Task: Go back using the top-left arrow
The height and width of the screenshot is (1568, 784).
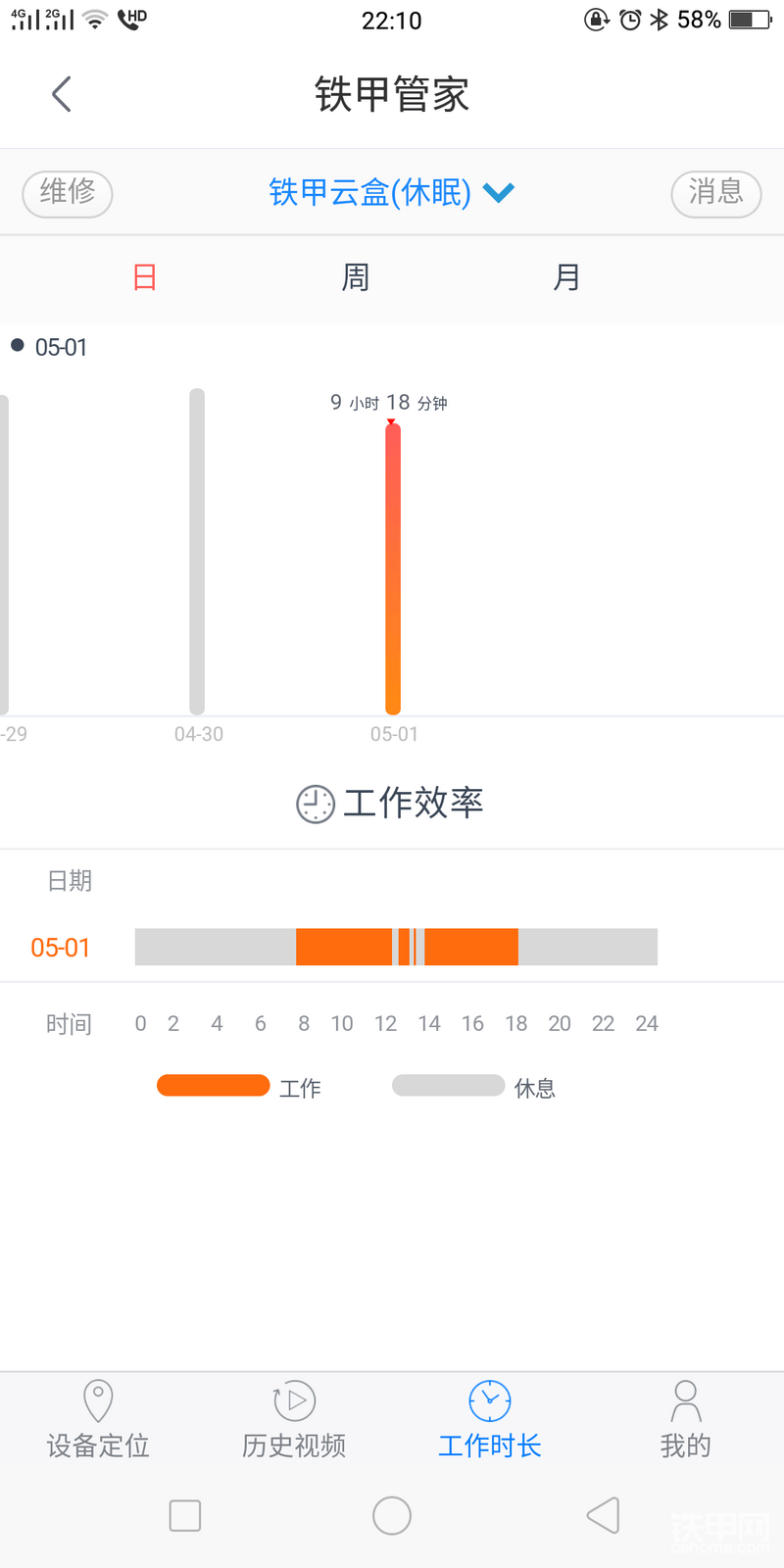Action: (62, 94)
